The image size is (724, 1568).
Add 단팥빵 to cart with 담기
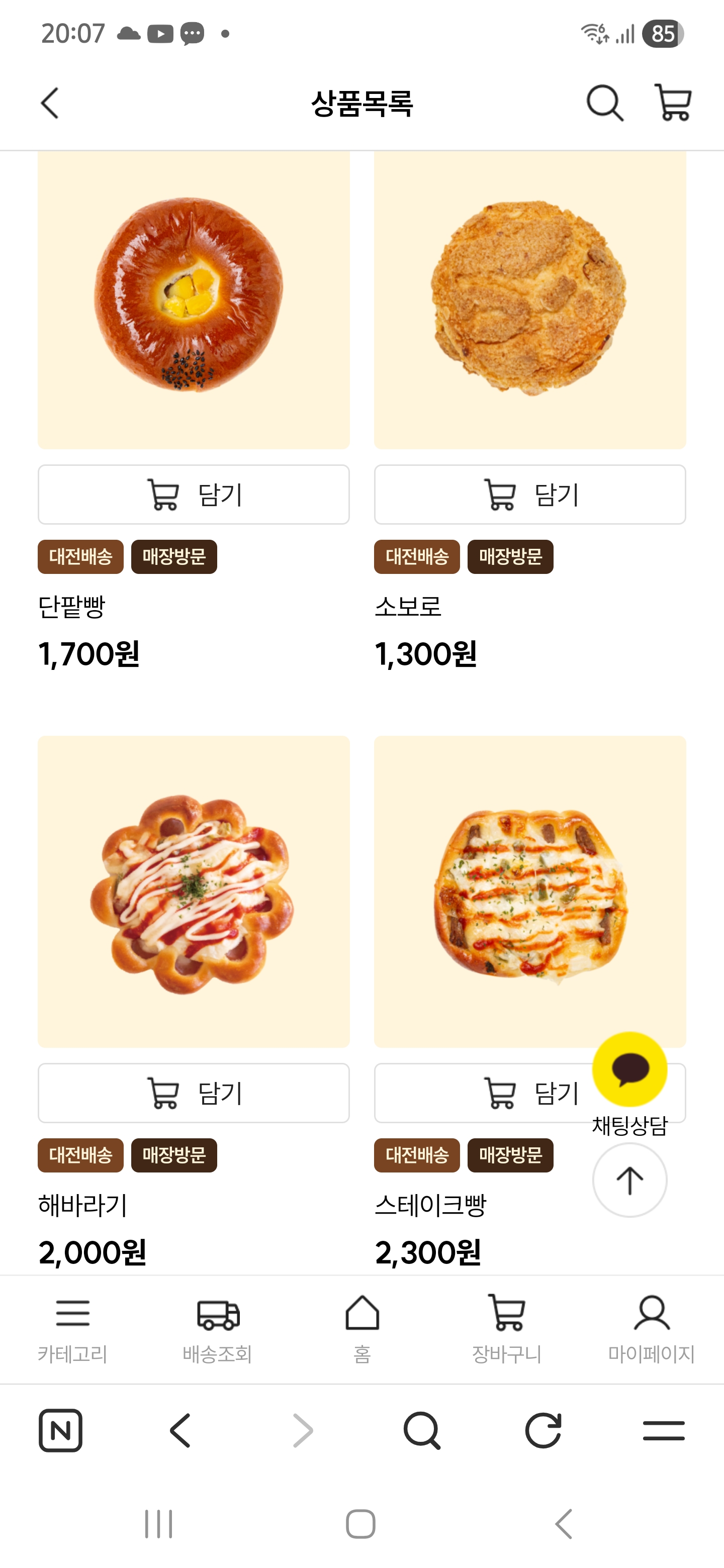[x=194, y=494]
